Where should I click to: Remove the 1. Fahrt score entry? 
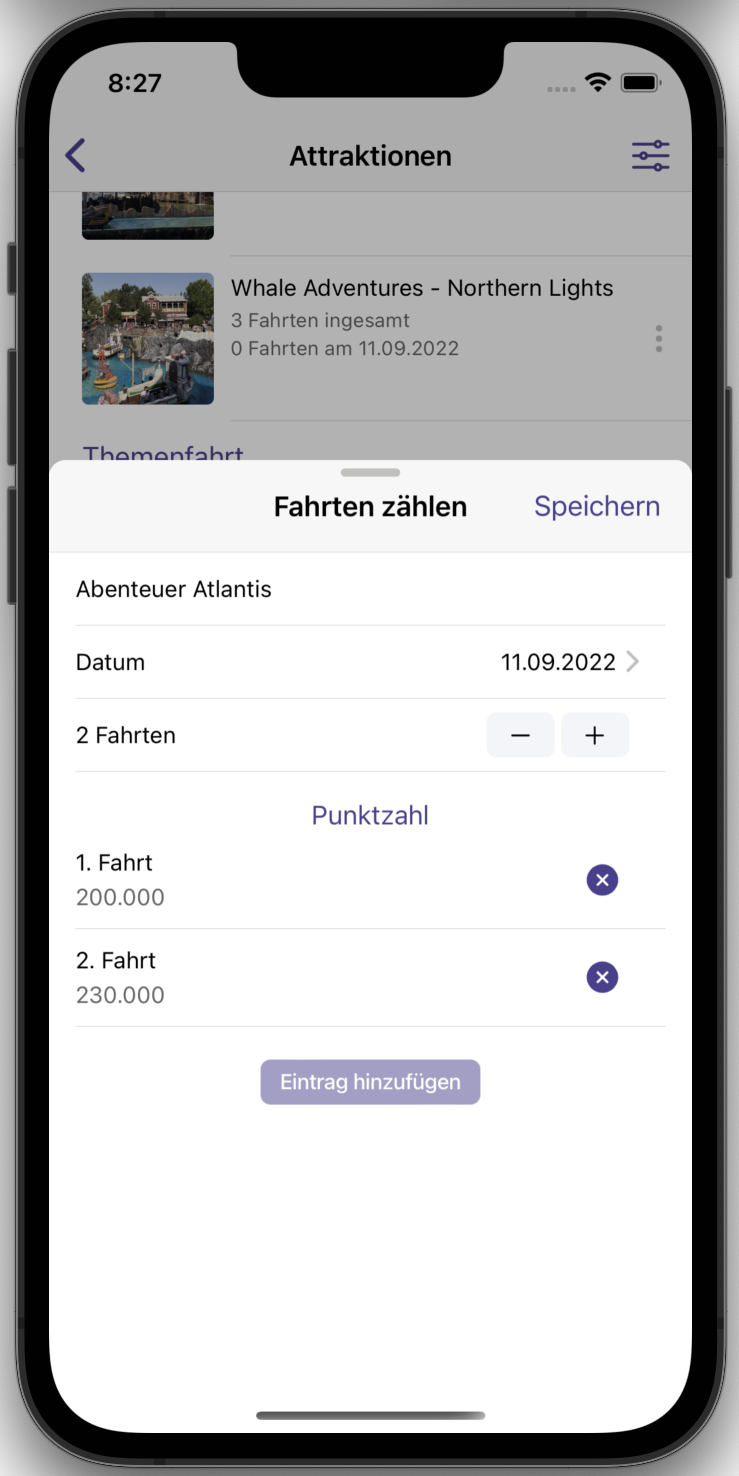click(x=602, y=880)
